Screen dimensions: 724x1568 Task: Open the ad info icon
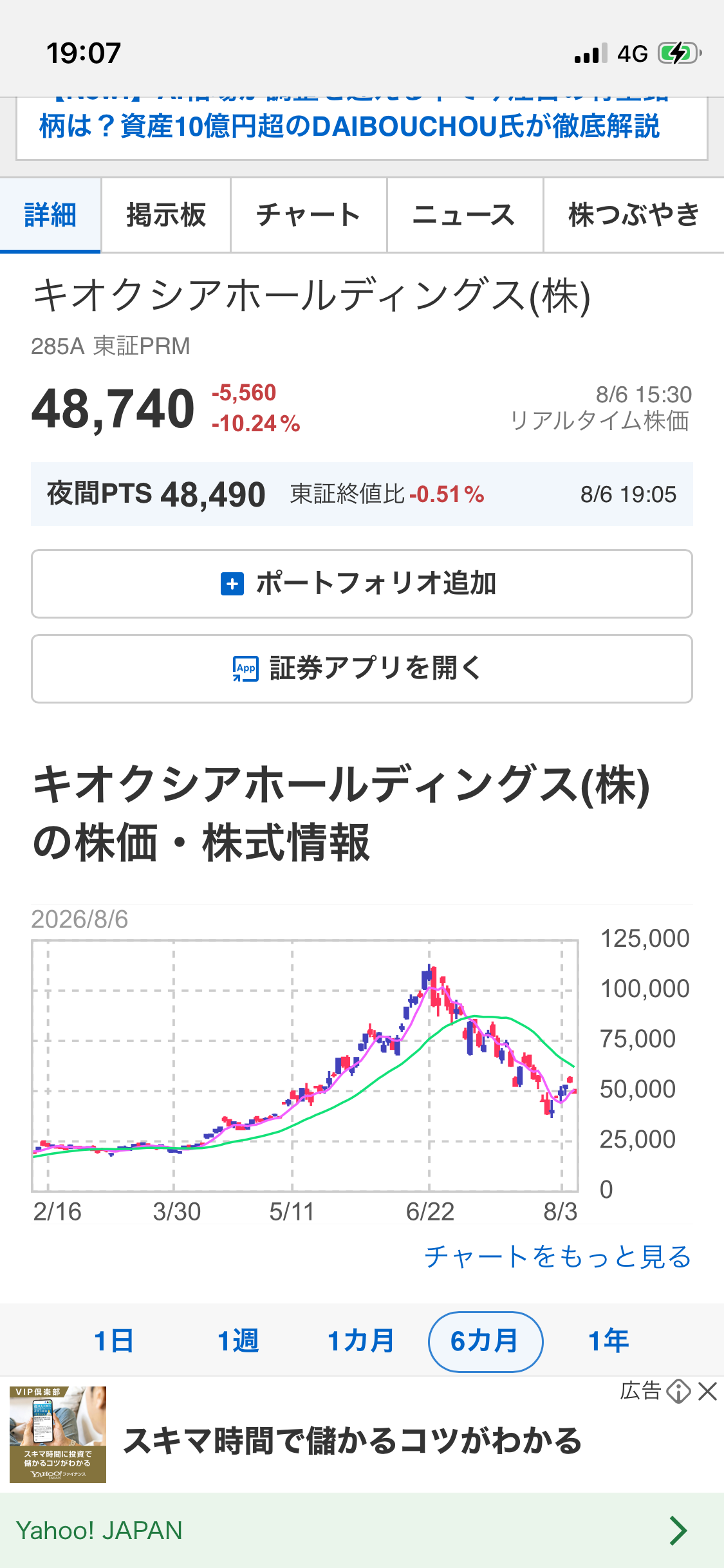[678, 1392]
